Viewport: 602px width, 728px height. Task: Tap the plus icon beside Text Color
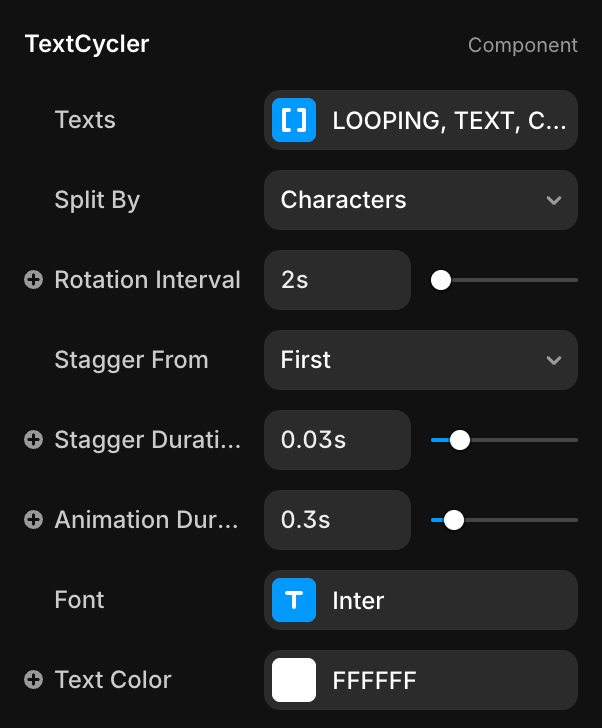tap(33, 680)
